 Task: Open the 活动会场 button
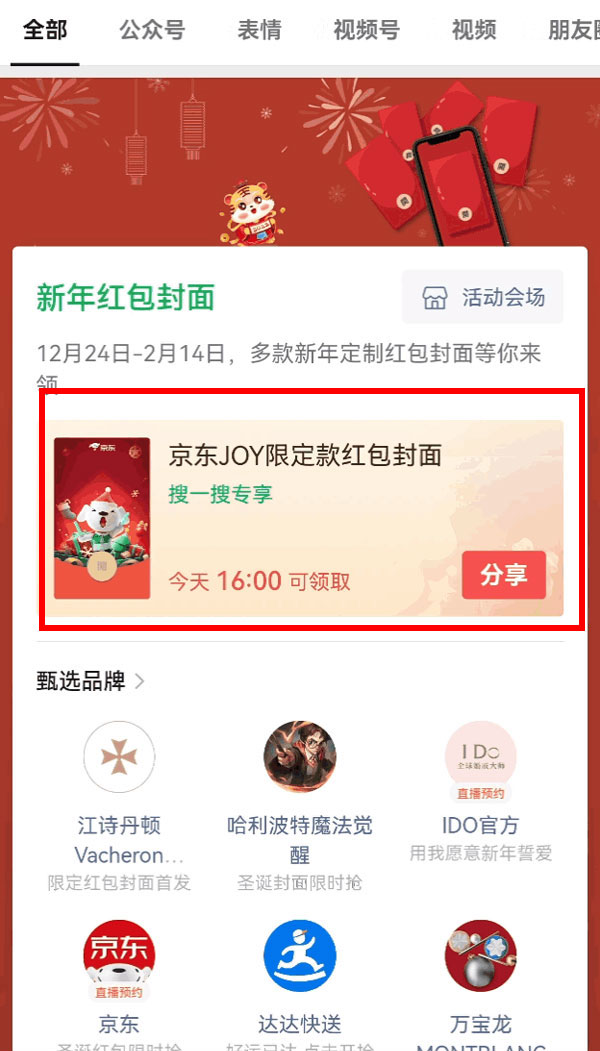point(483,297)
